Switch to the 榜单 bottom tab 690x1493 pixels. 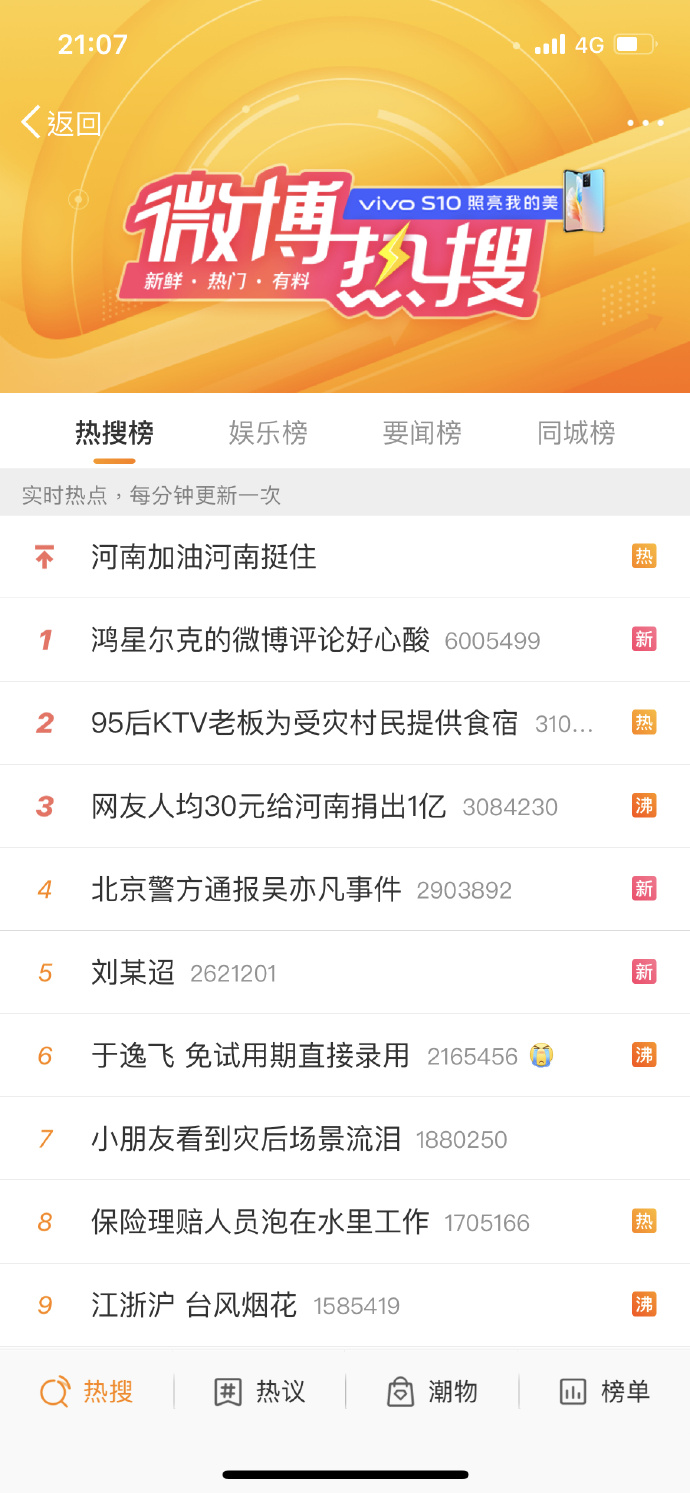click(x=604, y=1391)
